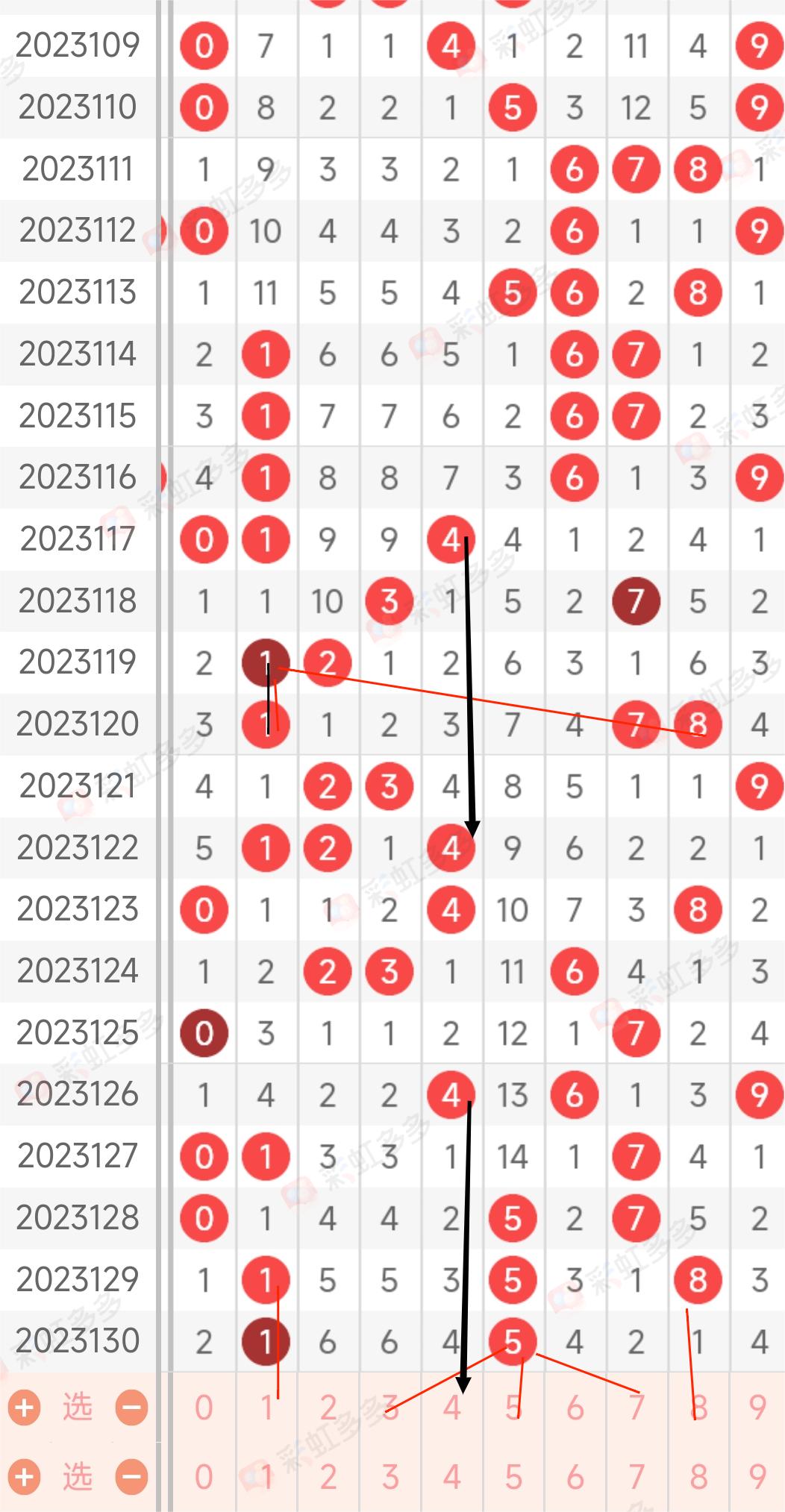
Task: Pick number 2 in the lower 选 row
Action: click(328, 1477)
